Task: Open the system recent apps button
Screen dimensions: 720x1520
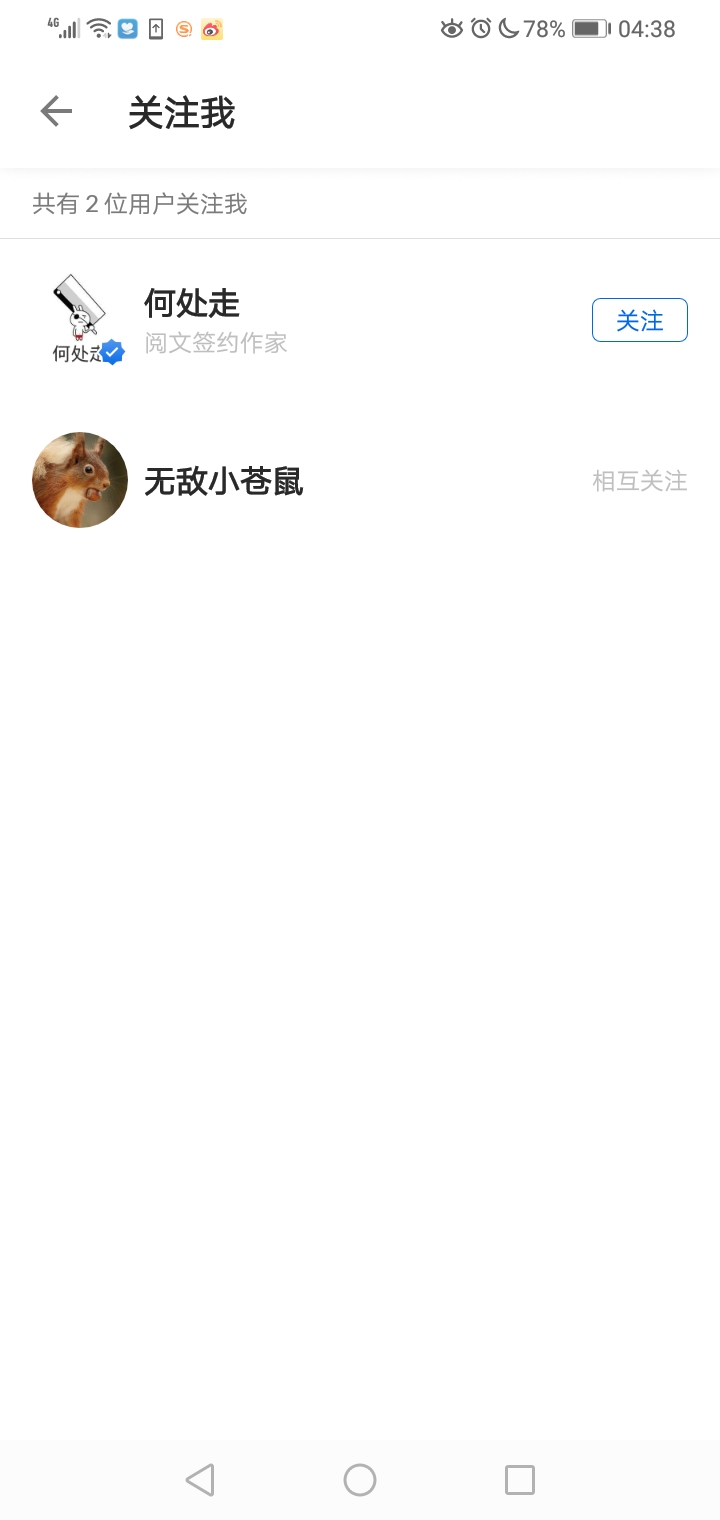Action: tap(519, 1479)
